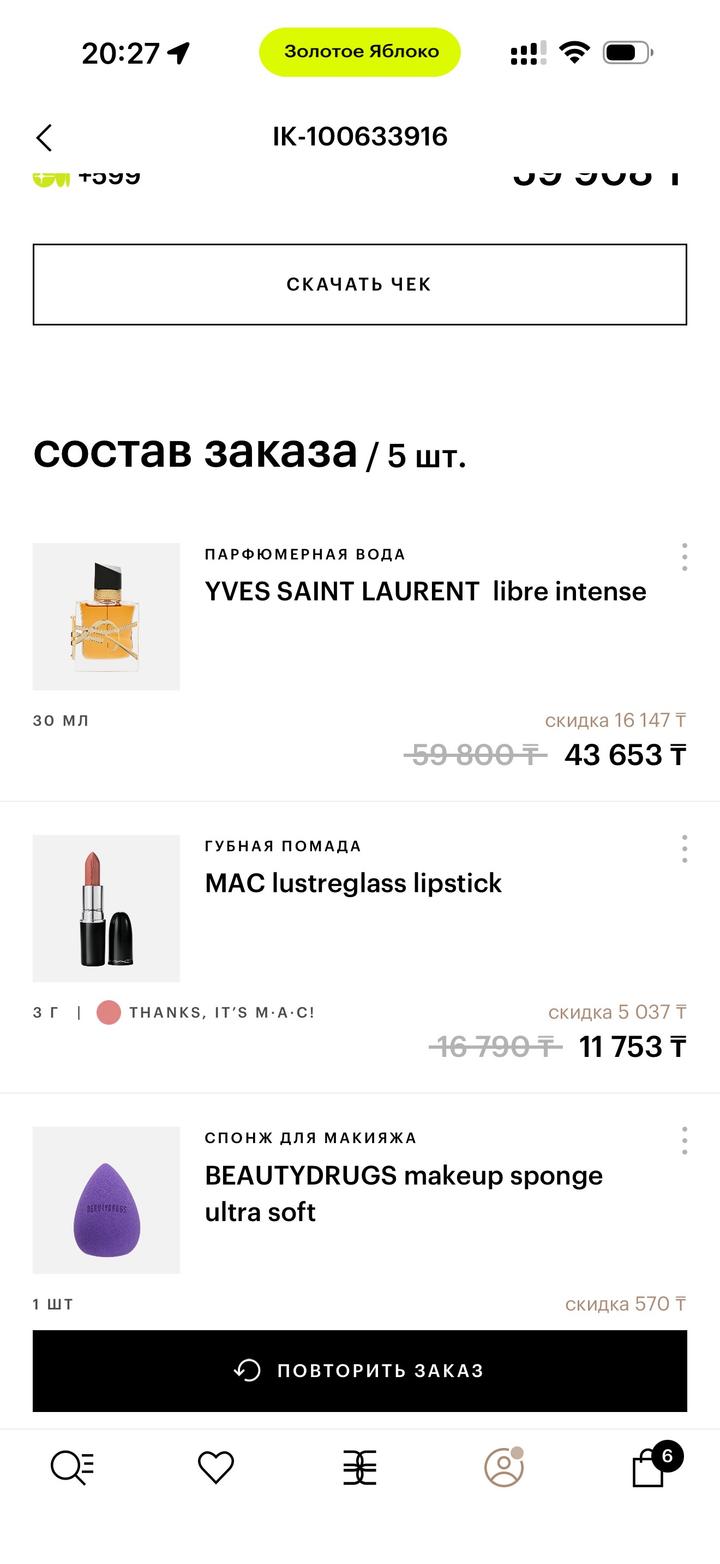Go back from order IK-100633916

coord(44,138)
